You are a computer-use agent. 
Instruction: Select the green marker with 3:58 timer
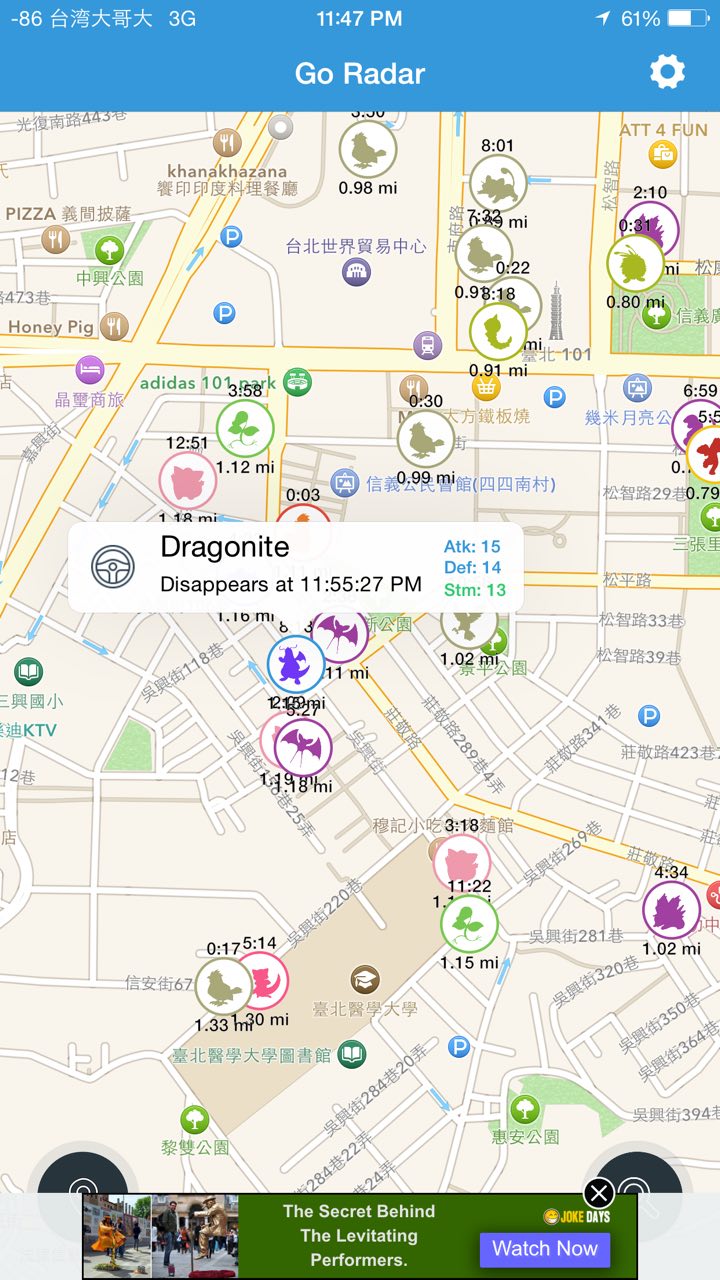(x=245, y=429)
